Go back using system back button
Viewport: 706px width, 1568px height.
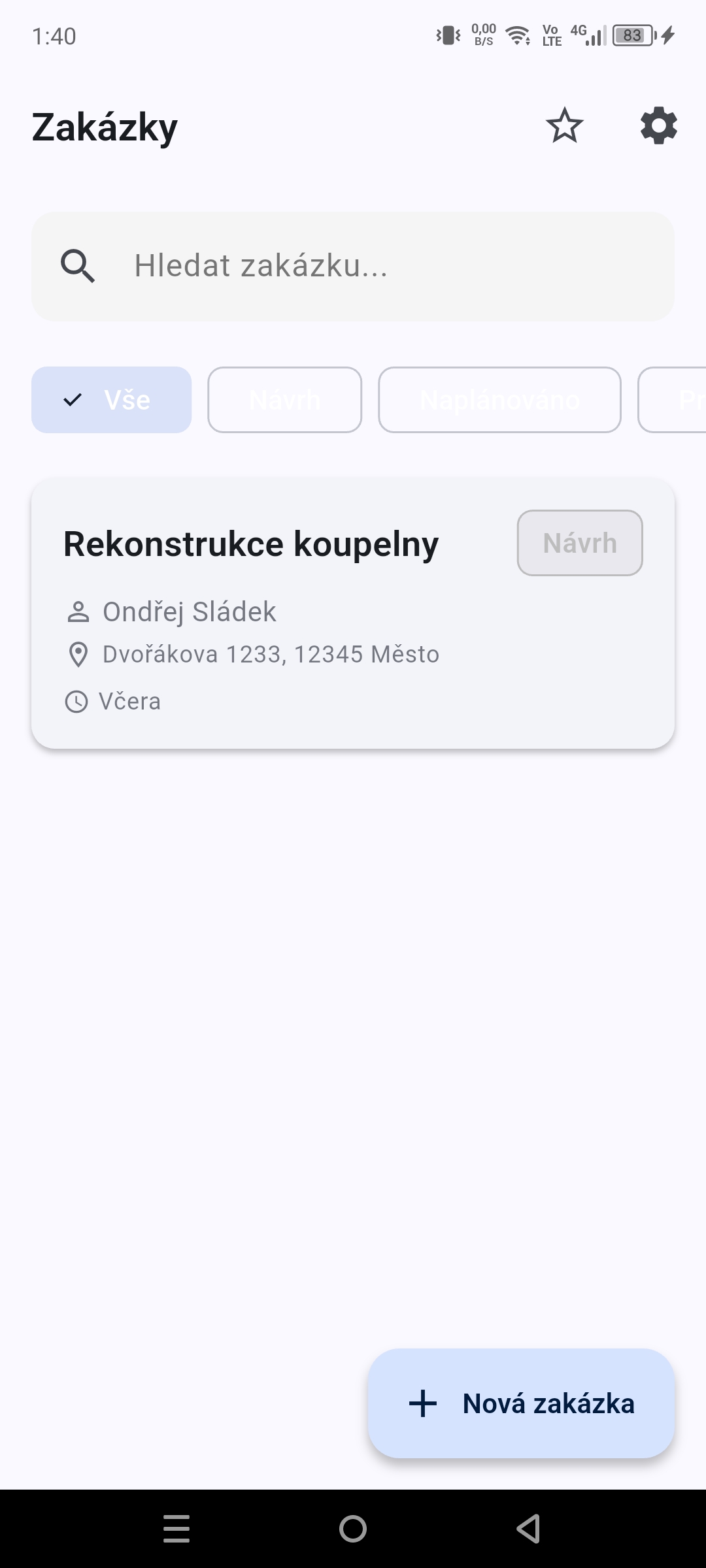pyautogui.click(x=528, y=1529)
